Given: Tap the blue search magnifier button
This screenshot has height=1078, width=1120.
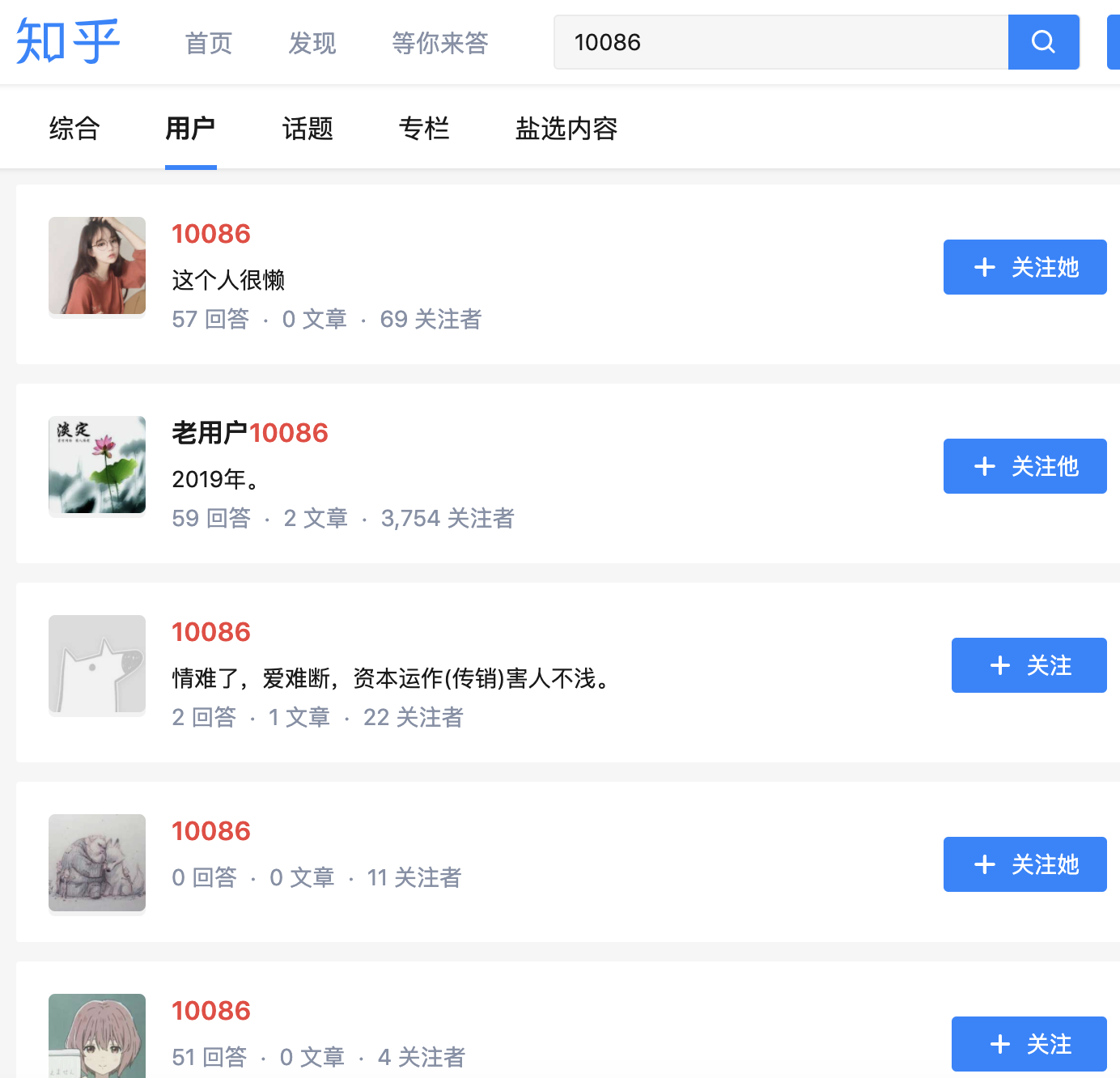Looking at the screenshot, I should click(x=1043, y=42).
